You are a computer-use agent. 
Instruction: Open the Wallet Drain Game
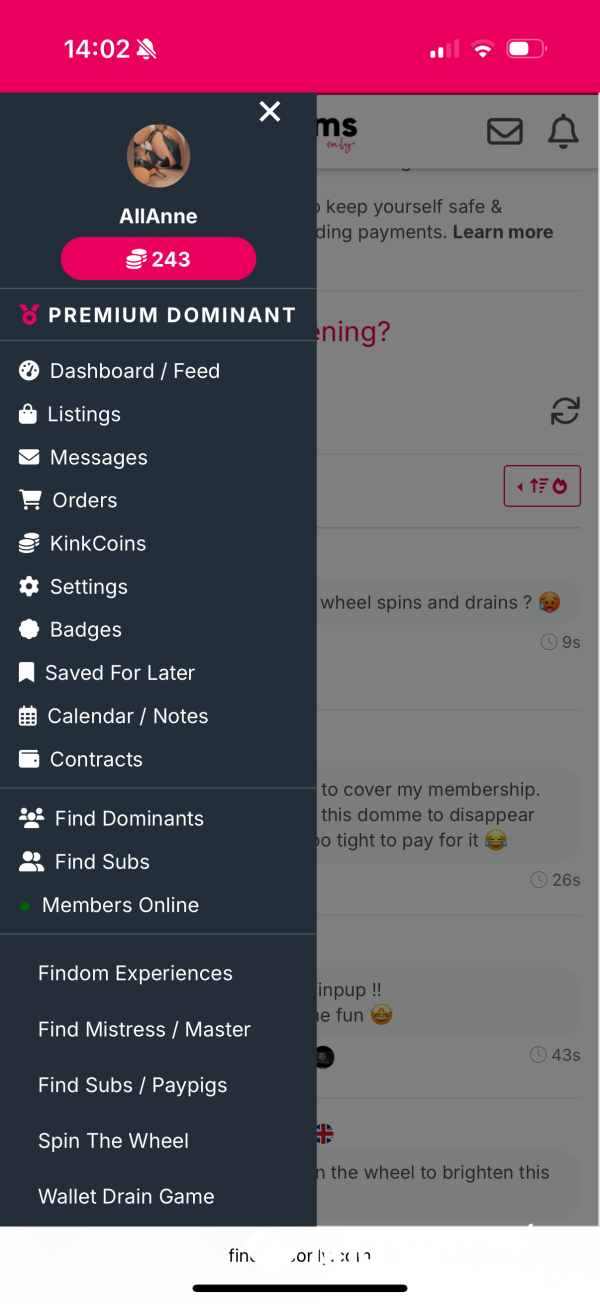point(126,1196)
